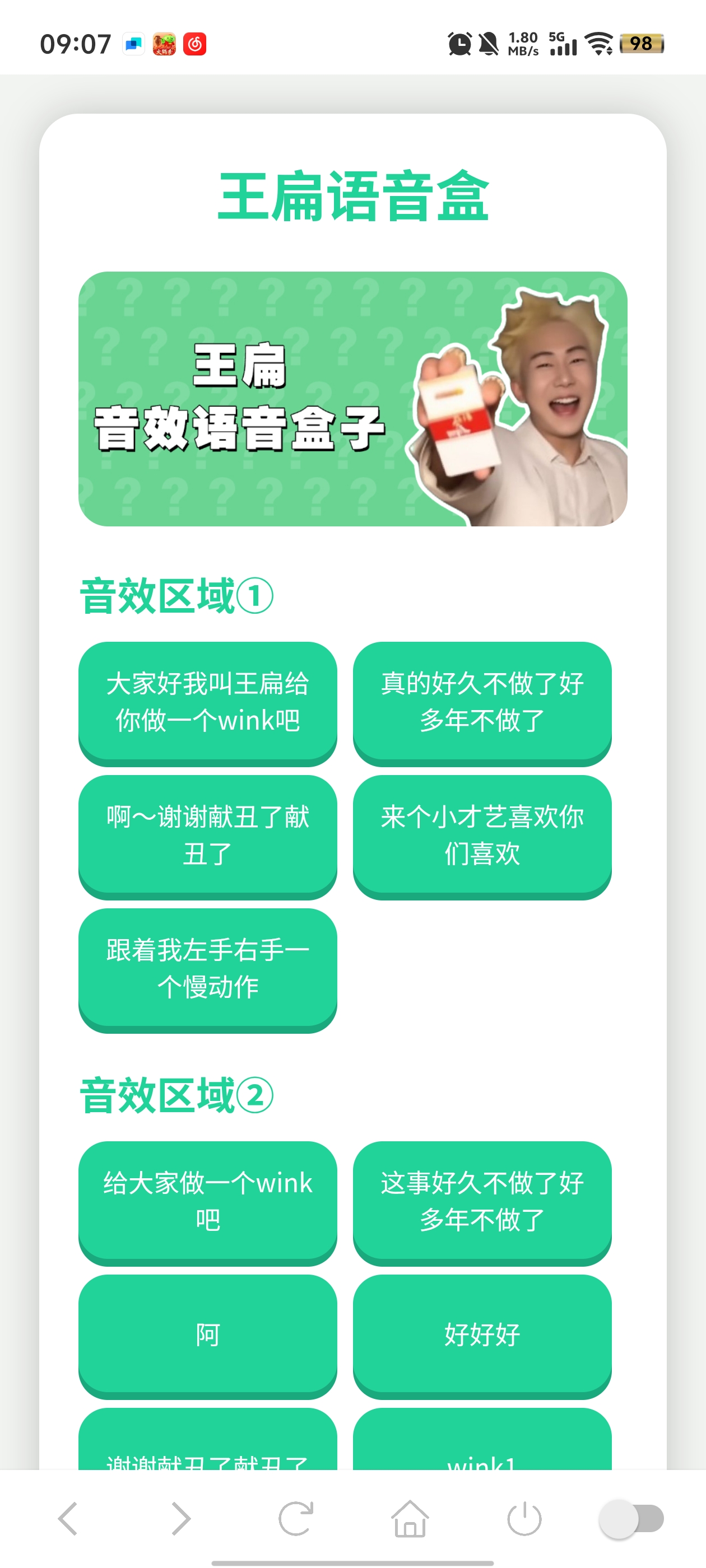Tap the game app icon in the status bar
Viewport: 706px width, 1568px height.
pos(163,43)
